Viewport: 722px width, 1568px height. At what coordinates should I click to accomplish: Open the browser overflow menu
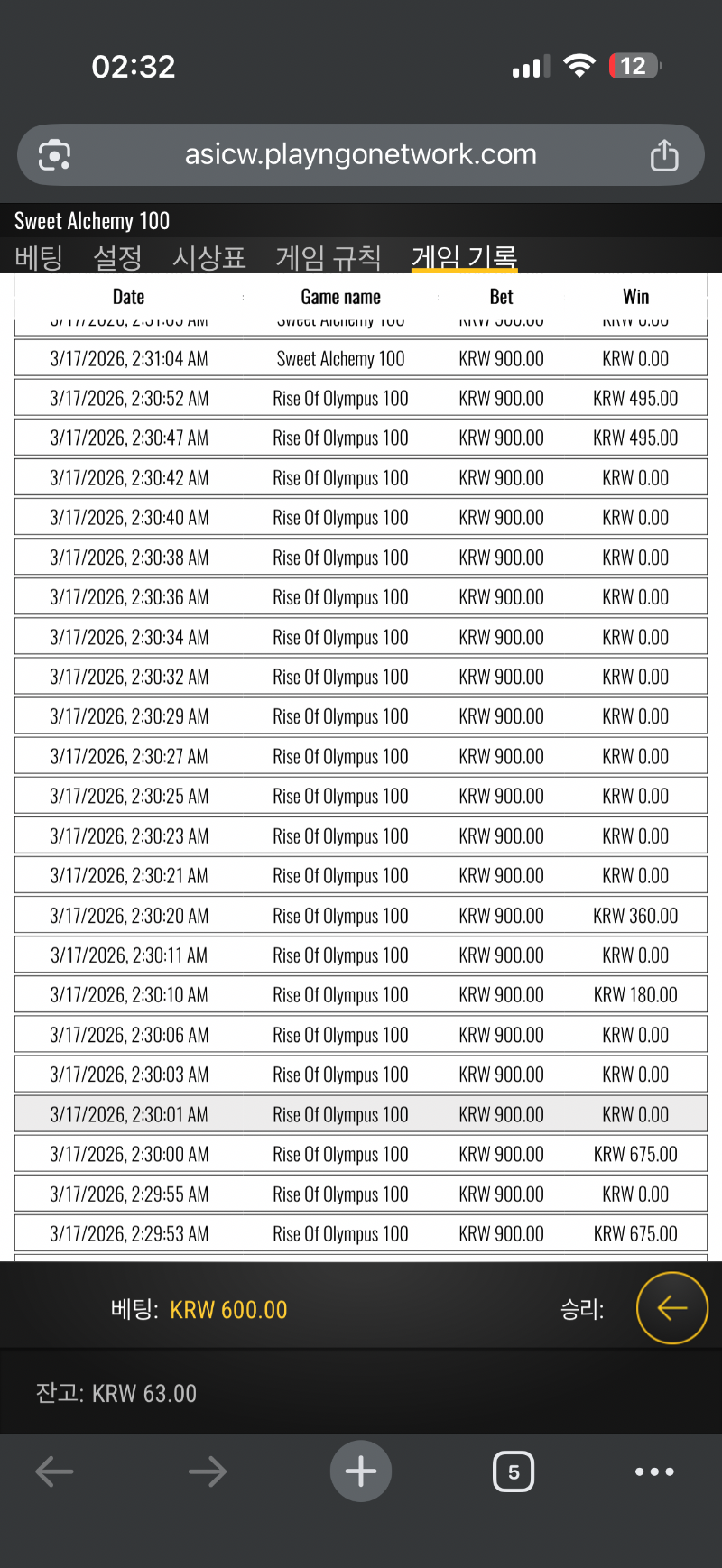pos(653,1471)
